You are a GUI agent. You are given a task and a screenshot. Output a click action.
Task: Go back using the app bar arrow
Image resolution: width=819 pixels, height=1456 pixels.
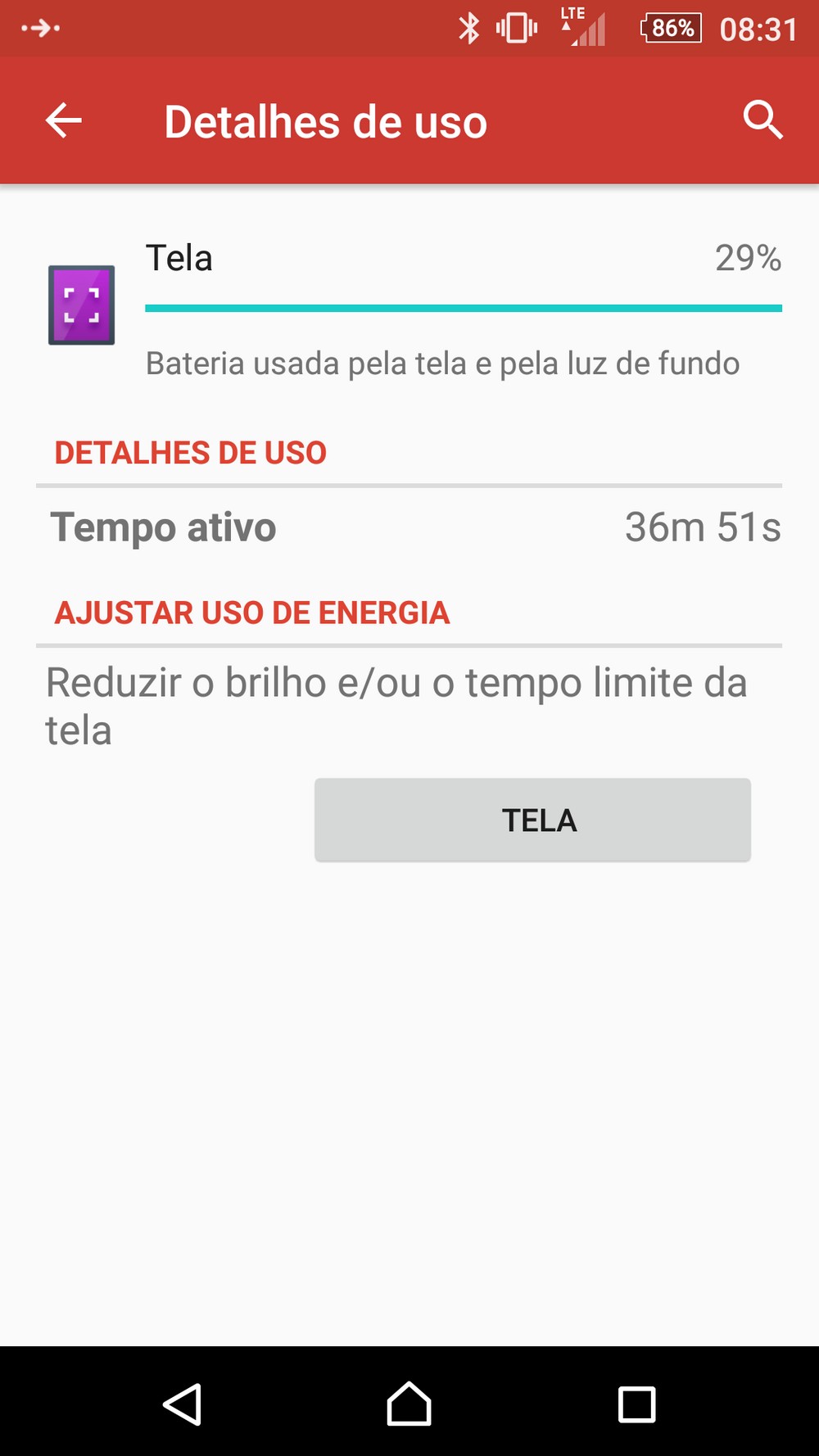pyautogui.click(x=63, y=121)
